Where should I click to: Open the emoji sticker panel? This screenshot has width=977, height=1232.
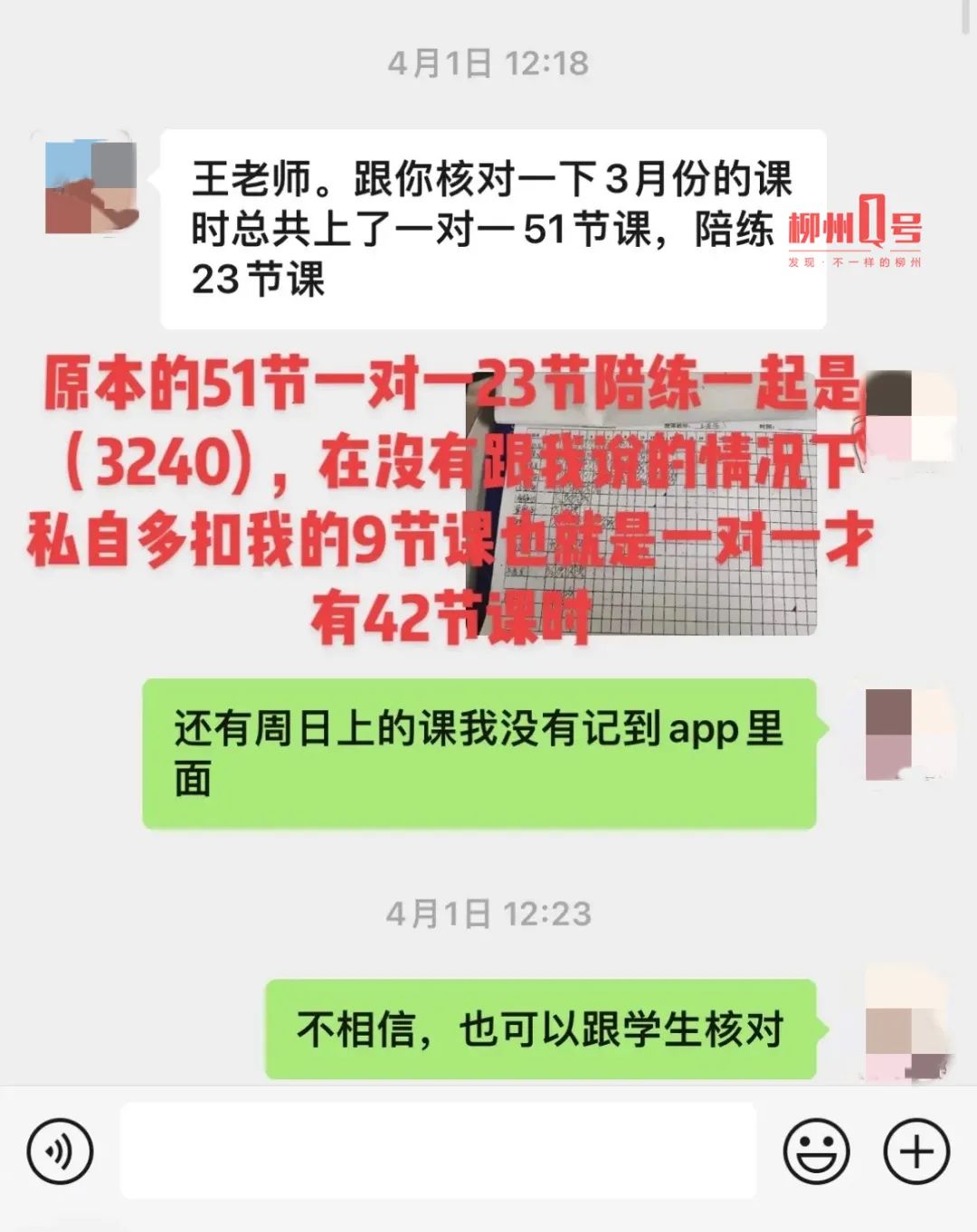[816, 1151]
